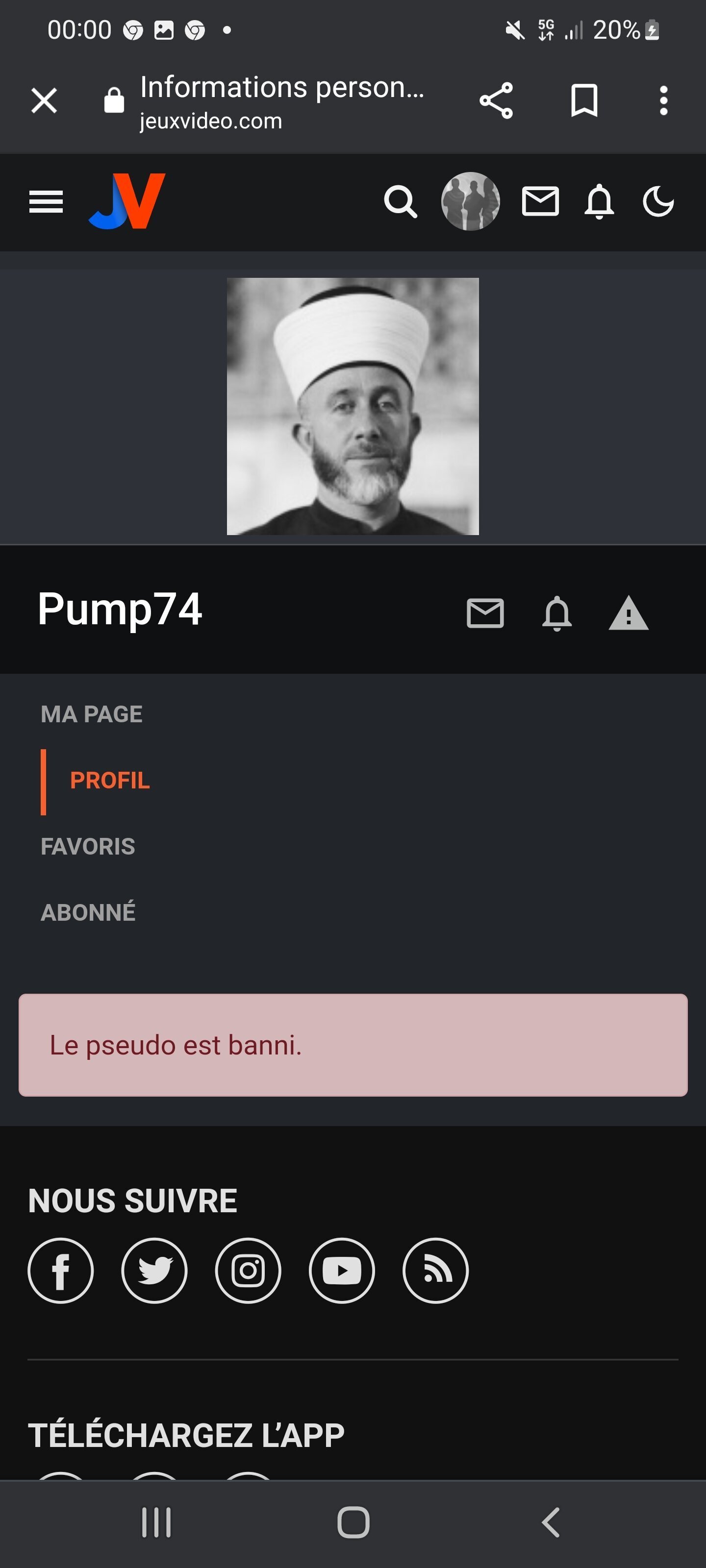This screenshot has height=1568, width=706.
Task: Send a message to Pump74
Action: coord(485,612)
